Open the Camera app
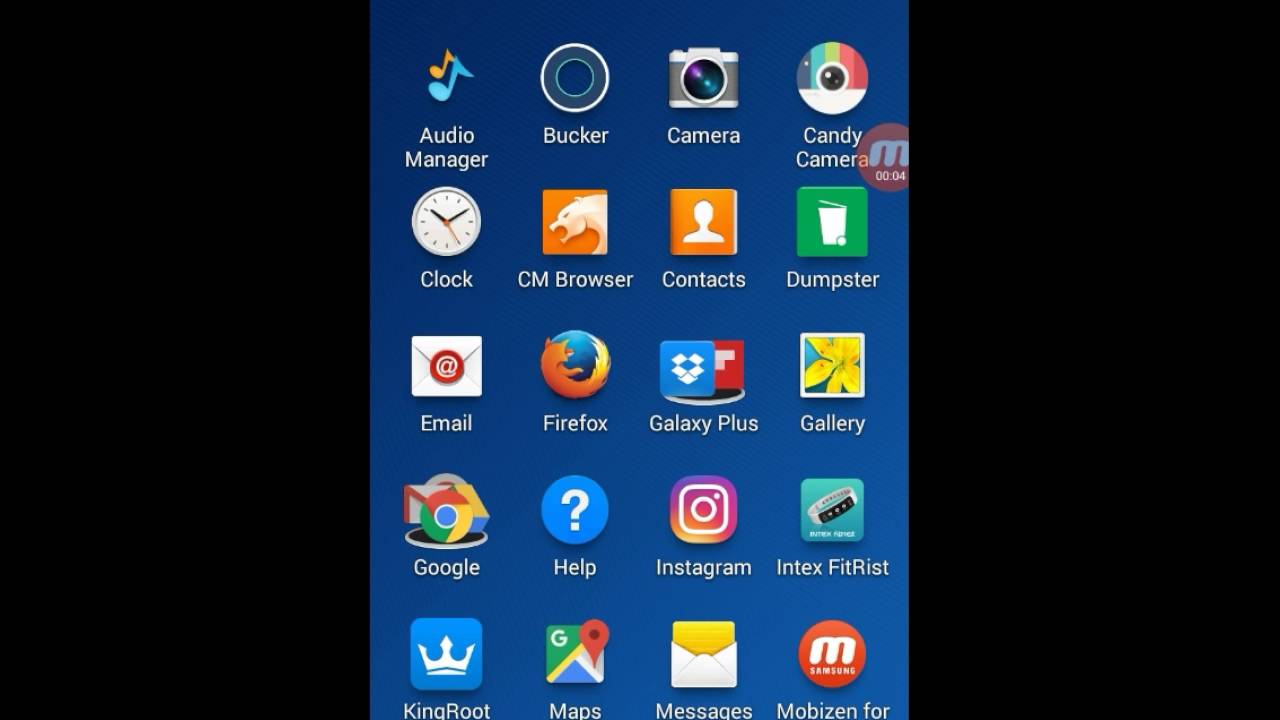 click(703, 78)
